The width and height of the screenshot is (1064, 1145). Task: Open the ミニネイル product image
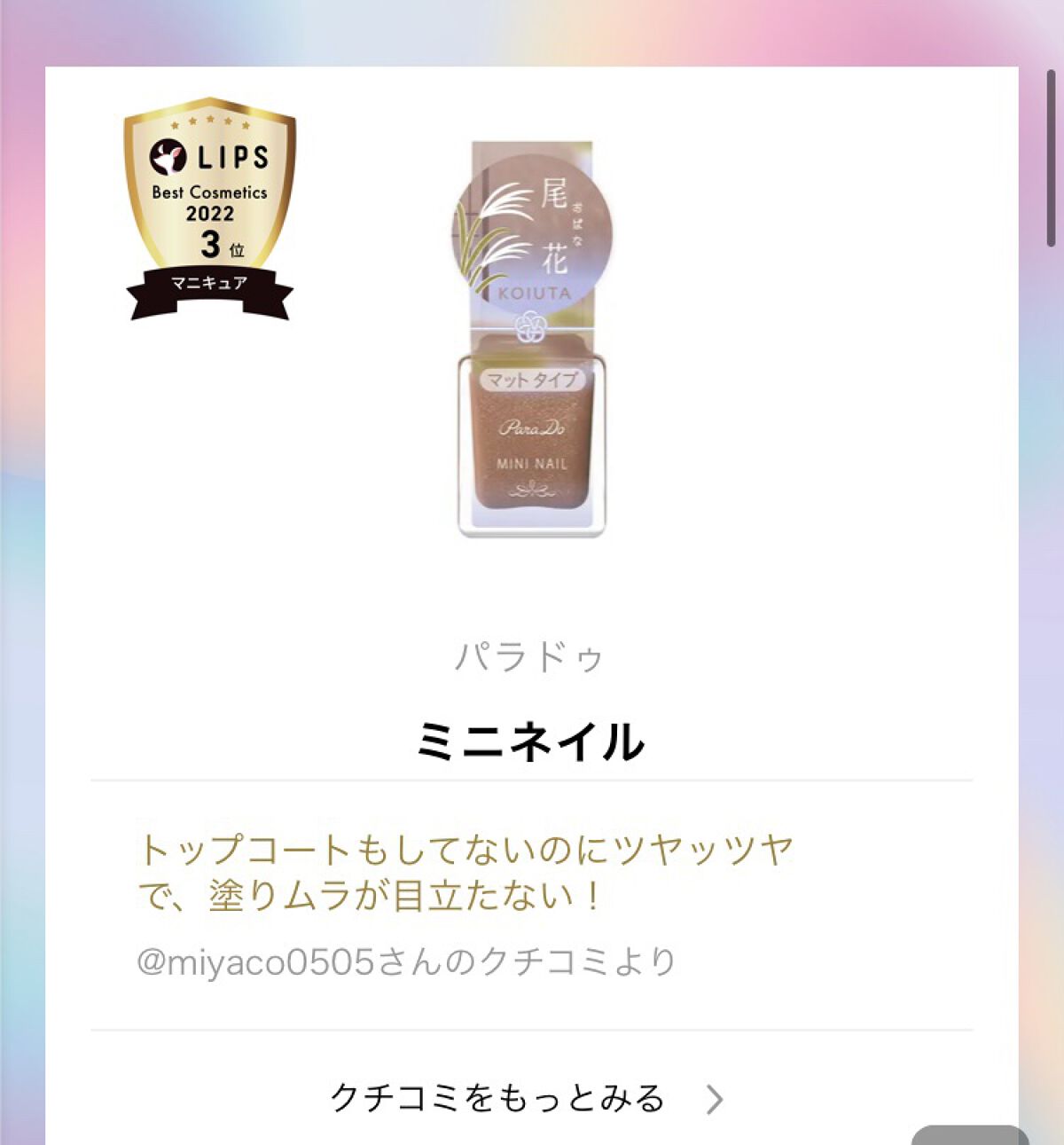532,338
